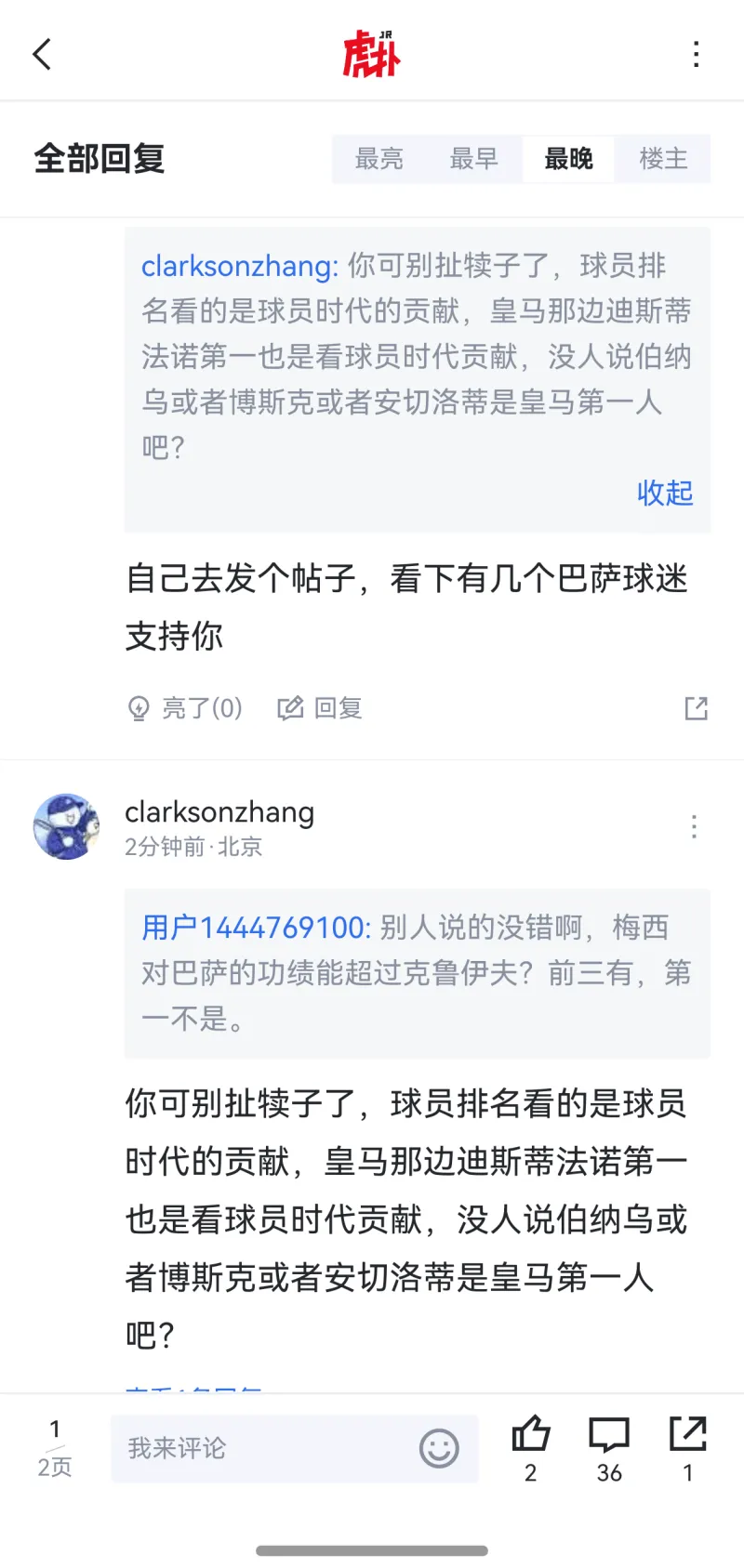Viewport: 744px width, 1568px height.
Task: Select the 最晚 sort tab
Action: pyautogui.click(x=568, y=159)
